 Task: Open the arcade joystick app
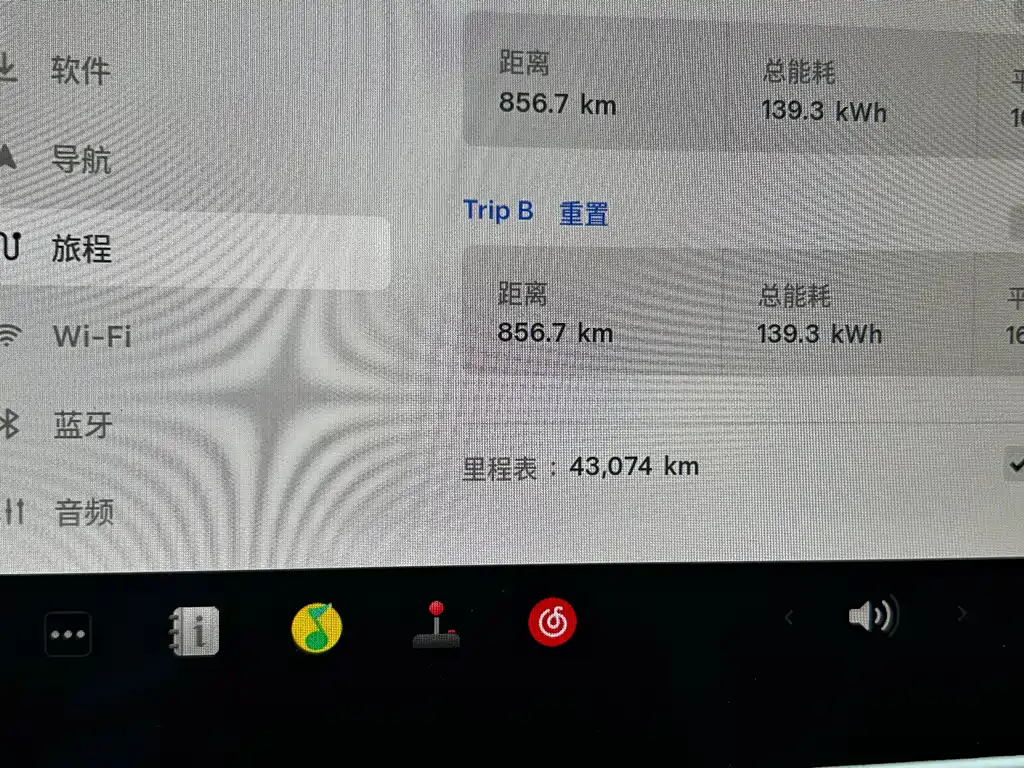point(437,626)
